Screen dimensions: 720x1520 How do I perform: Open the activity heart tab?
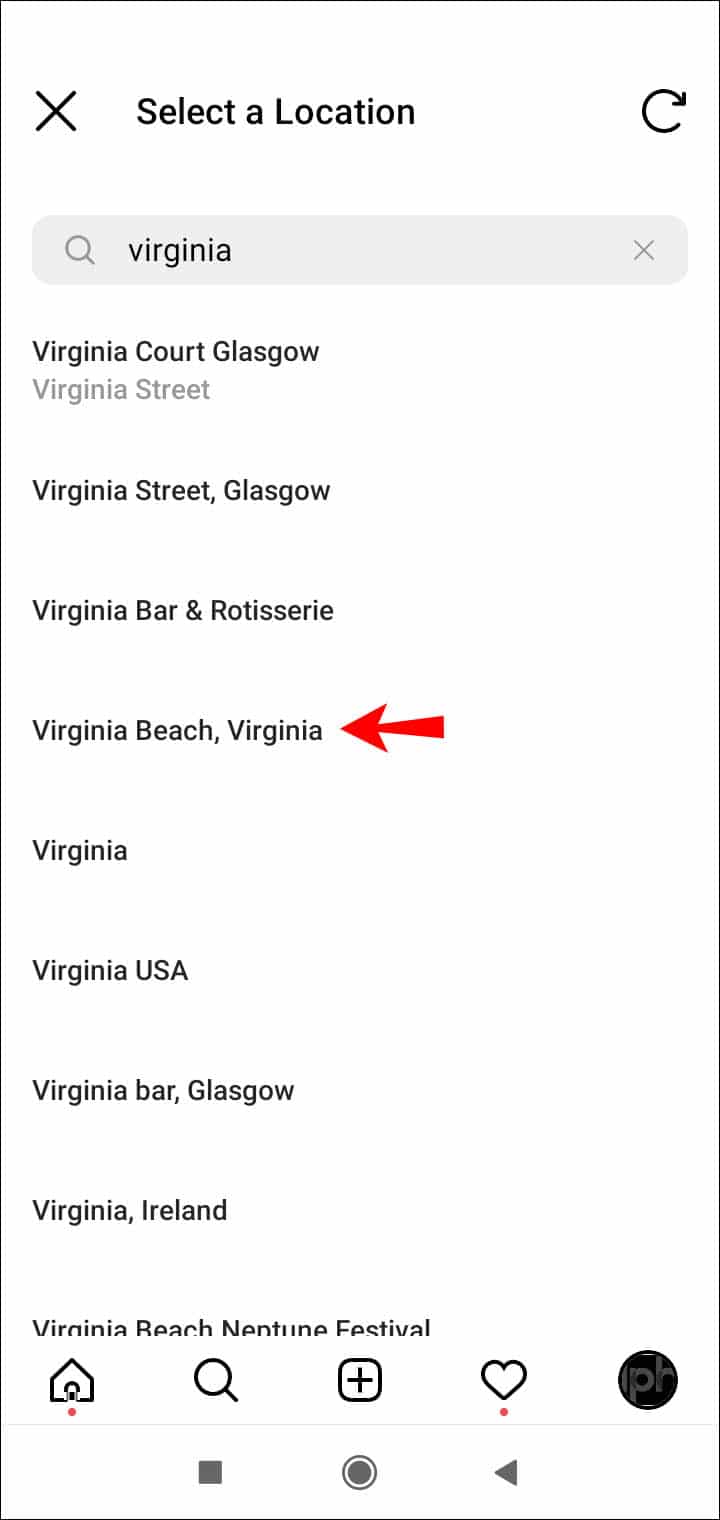(x=504, y=1382)
